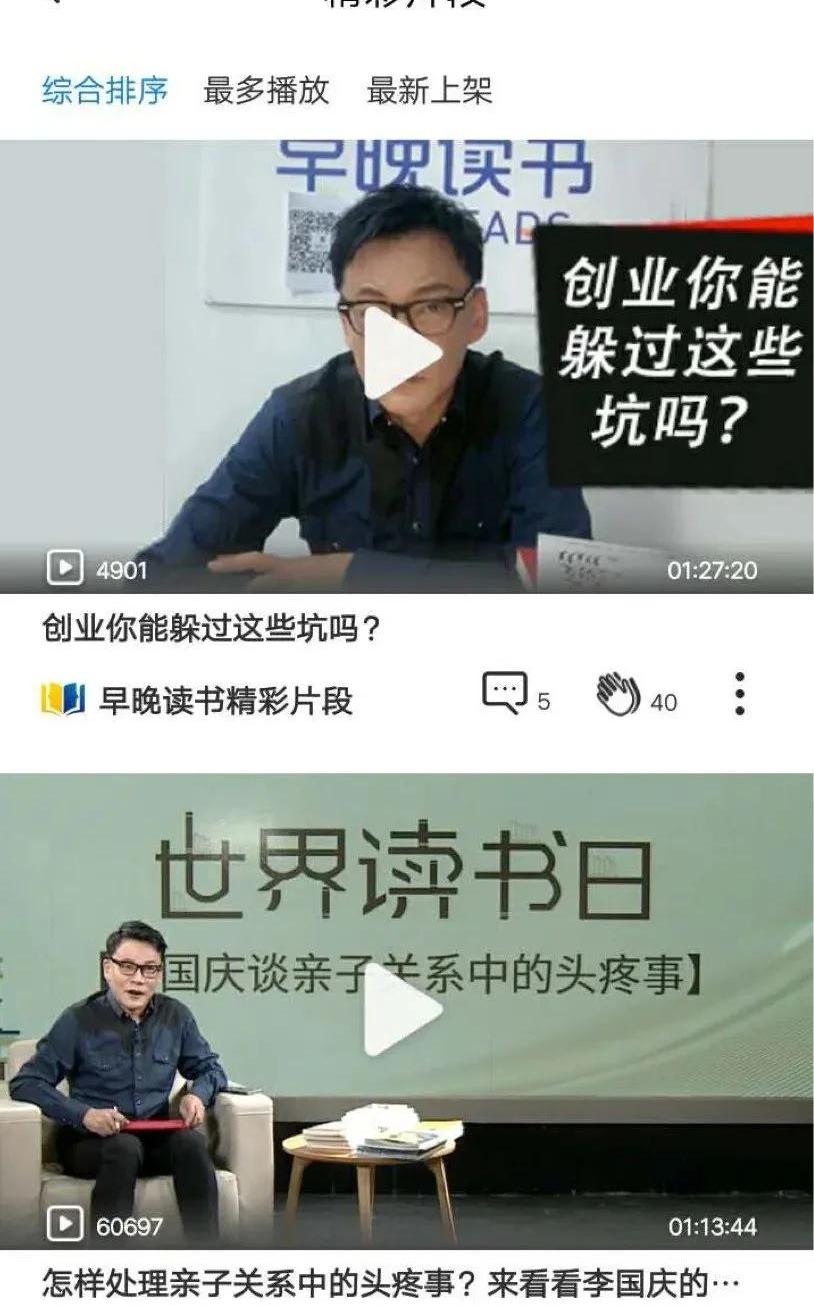814x1307 pixels.
Task: Select the 最多播放 sort tab
Action: pos(266,91)
